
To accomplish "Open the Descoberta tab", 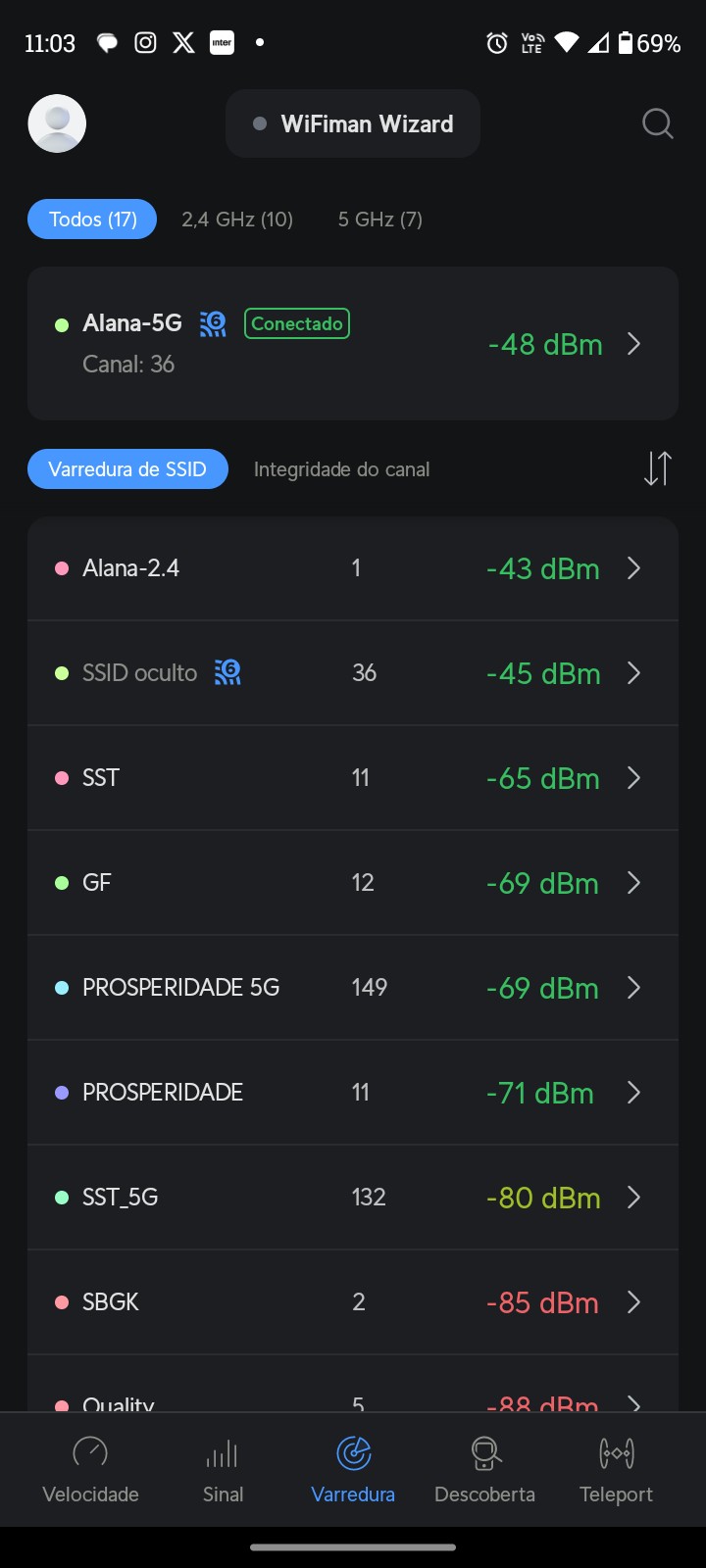I will [484, 1469].
